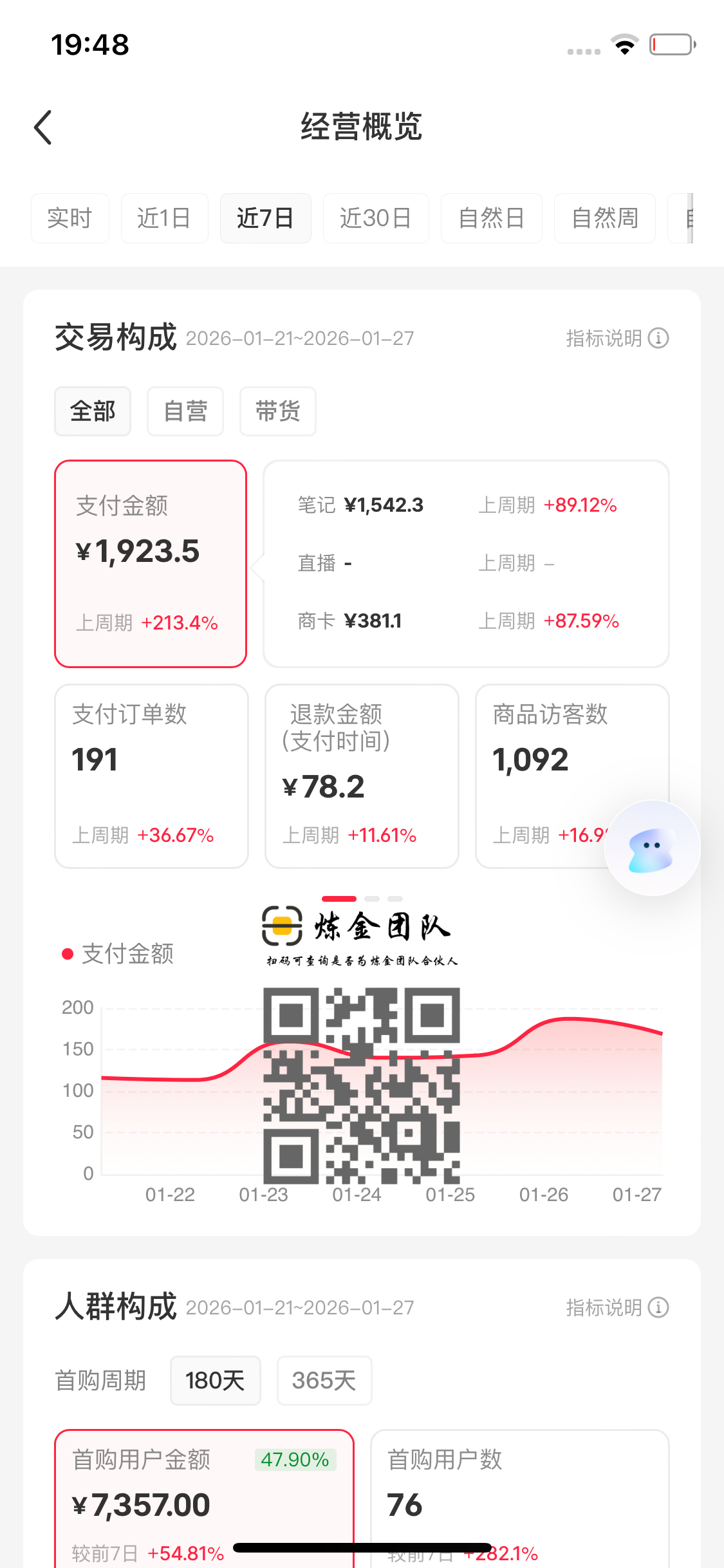Select the 自然周 time filter

click(x=604, y=218)
